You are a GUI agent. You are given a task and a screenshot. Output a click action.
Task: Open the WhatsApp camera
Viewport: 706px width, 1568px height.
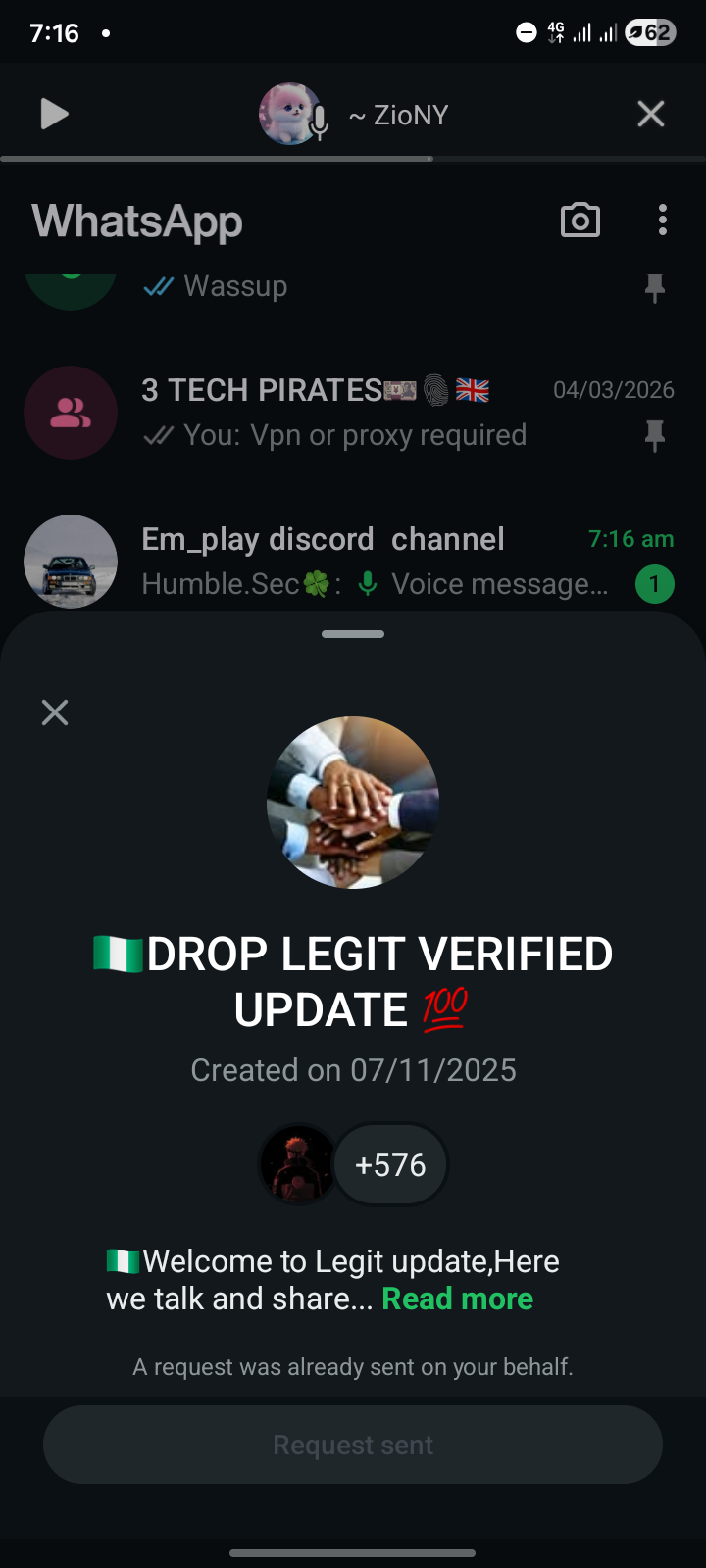click(x=580, y=220)
